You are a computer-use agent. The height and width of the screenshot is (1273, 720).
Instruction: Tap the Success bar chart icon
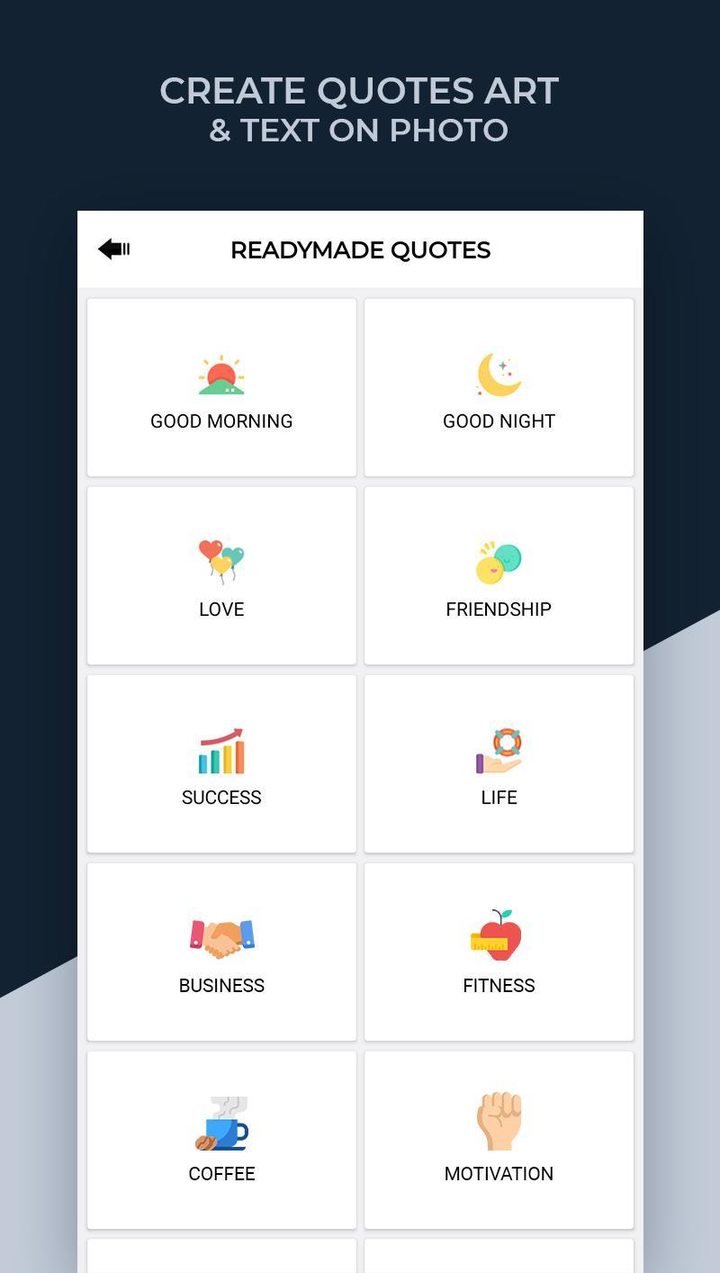click(221, 751)
